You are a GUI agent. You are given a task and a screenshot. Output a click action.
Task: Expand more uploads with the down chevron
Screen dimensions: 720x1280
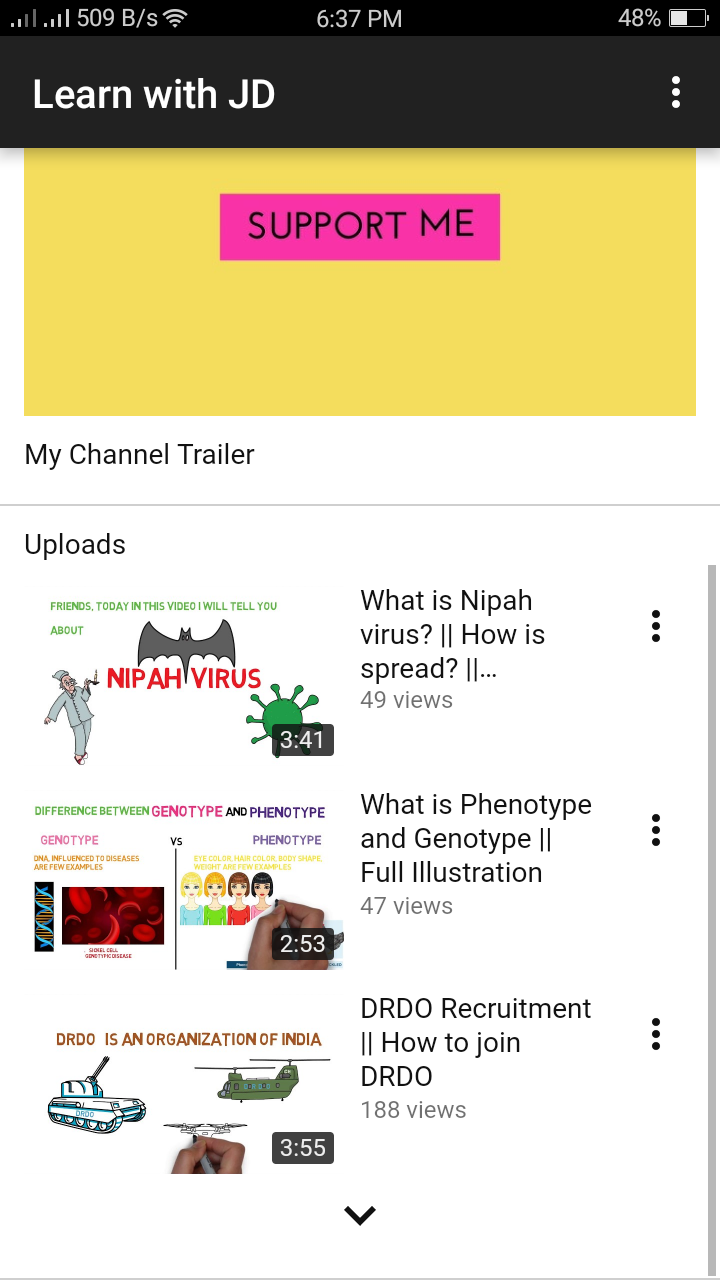[x=360, y=1215]
